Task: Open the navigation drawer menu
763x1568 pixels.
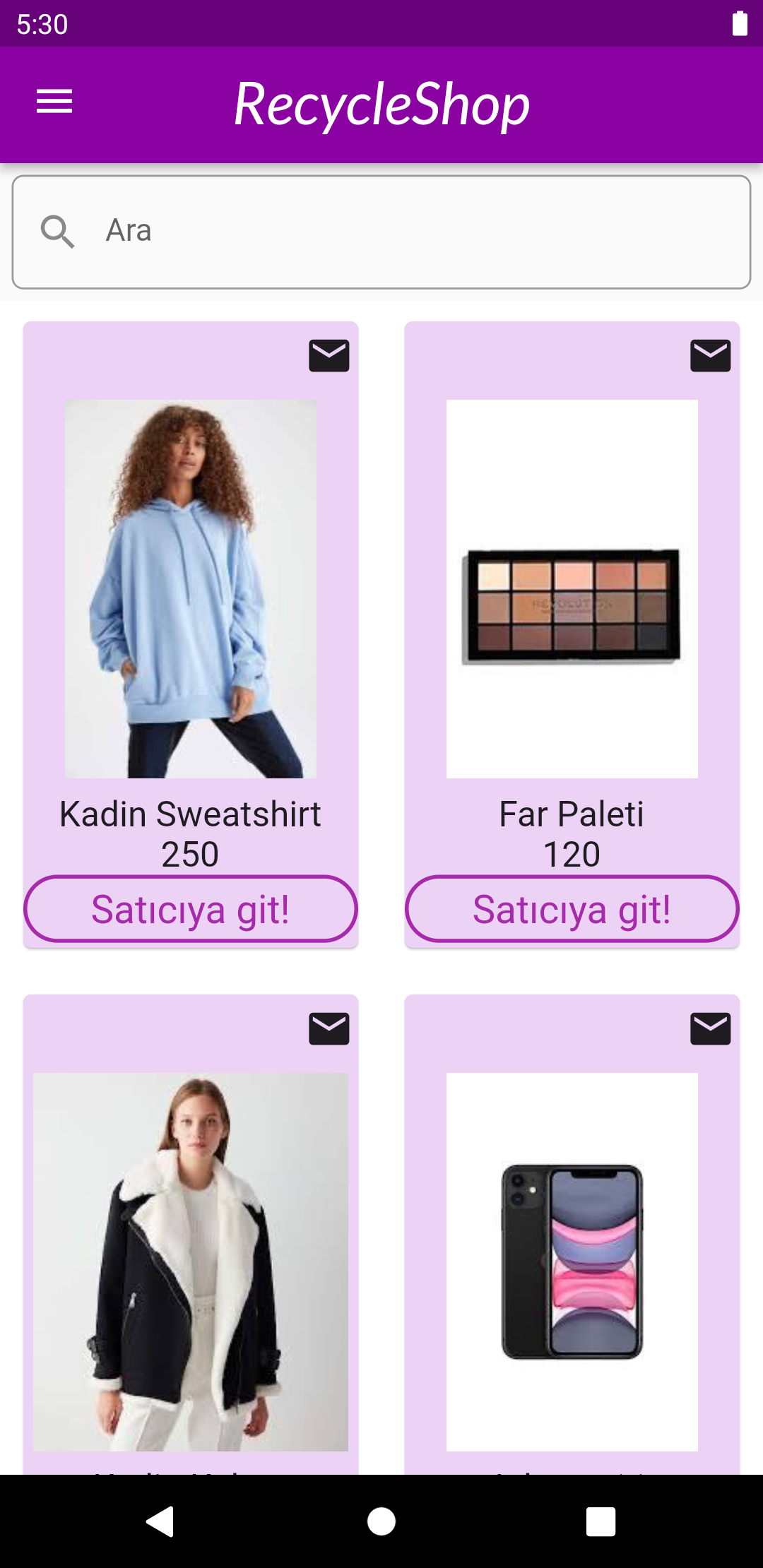Action: pyautogui.click(x=55, y=101)
